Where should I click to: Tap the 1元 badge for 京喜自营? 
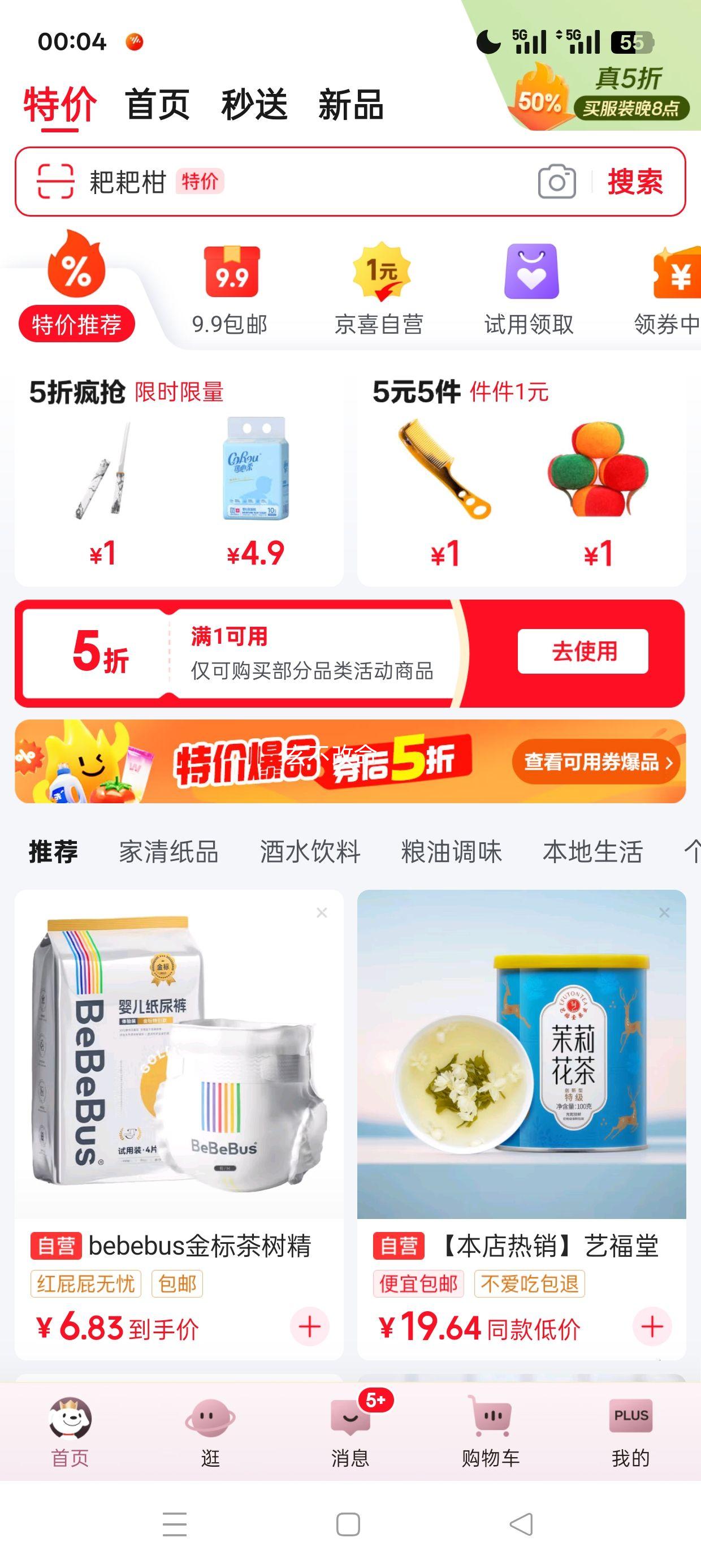[x=380, y=273]
